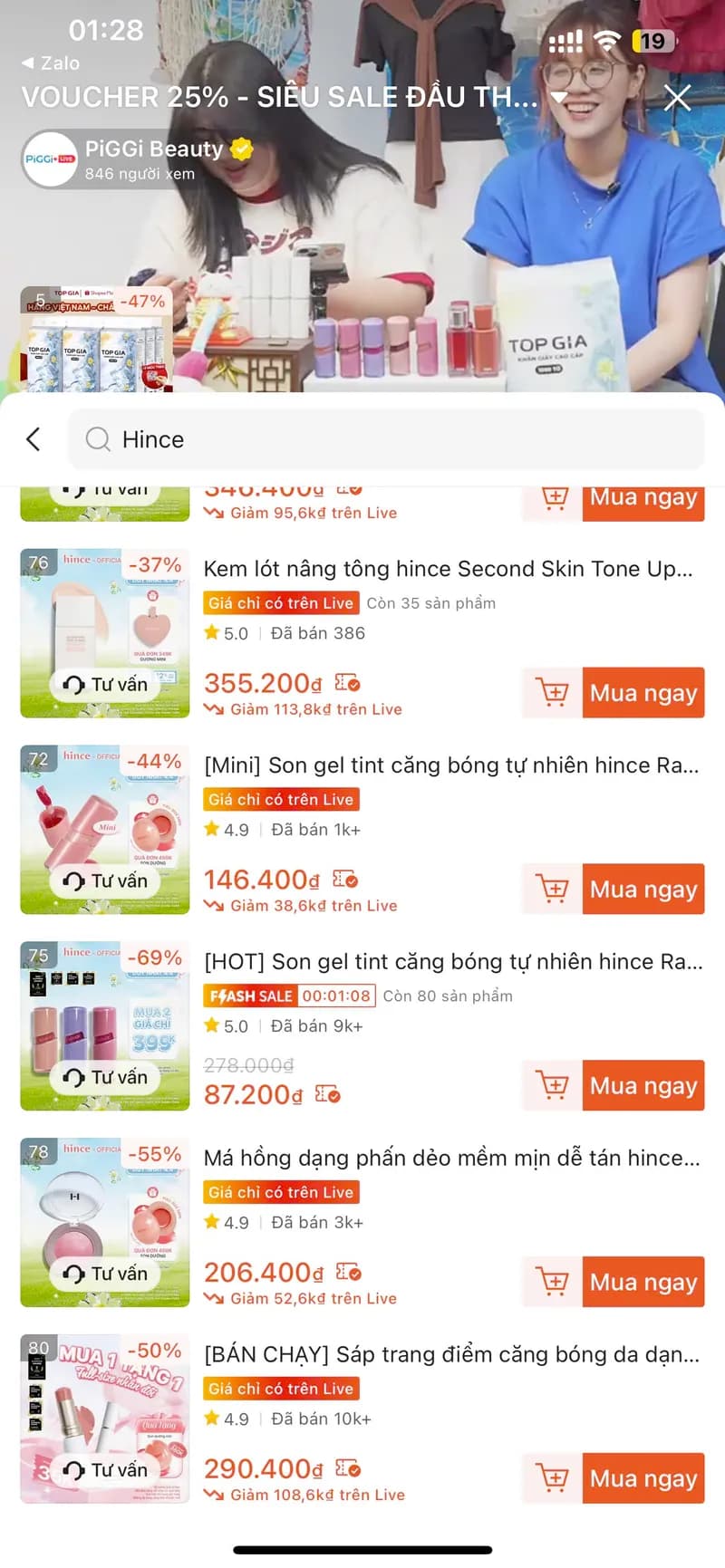The image size is (725, 1568).
Task: Open the PiGGi Beauty channel avatar
Action: pos(50,160)
